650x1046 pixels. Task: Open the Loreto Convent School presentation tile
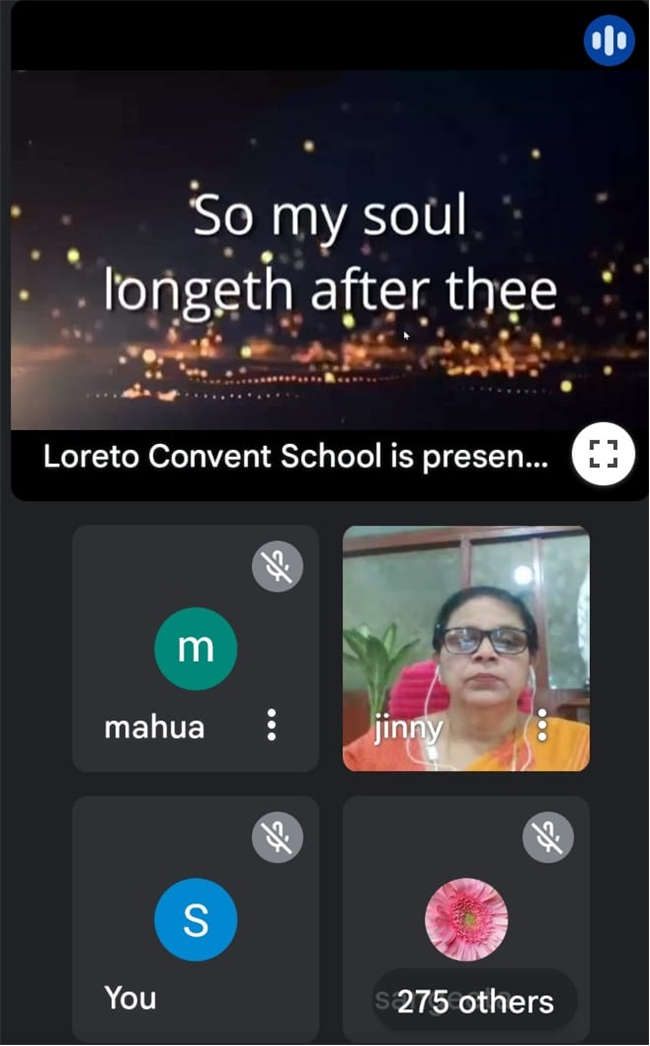click(x=330, y=251)
